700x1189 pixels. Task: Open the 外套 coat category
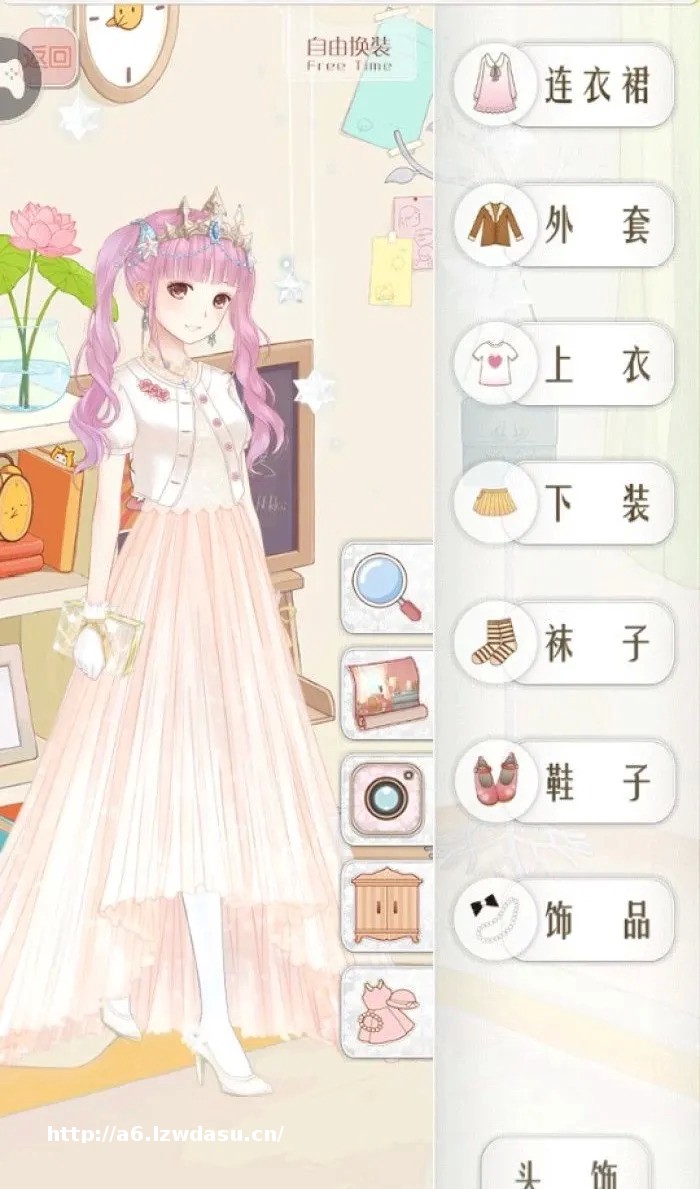[565, 225]
